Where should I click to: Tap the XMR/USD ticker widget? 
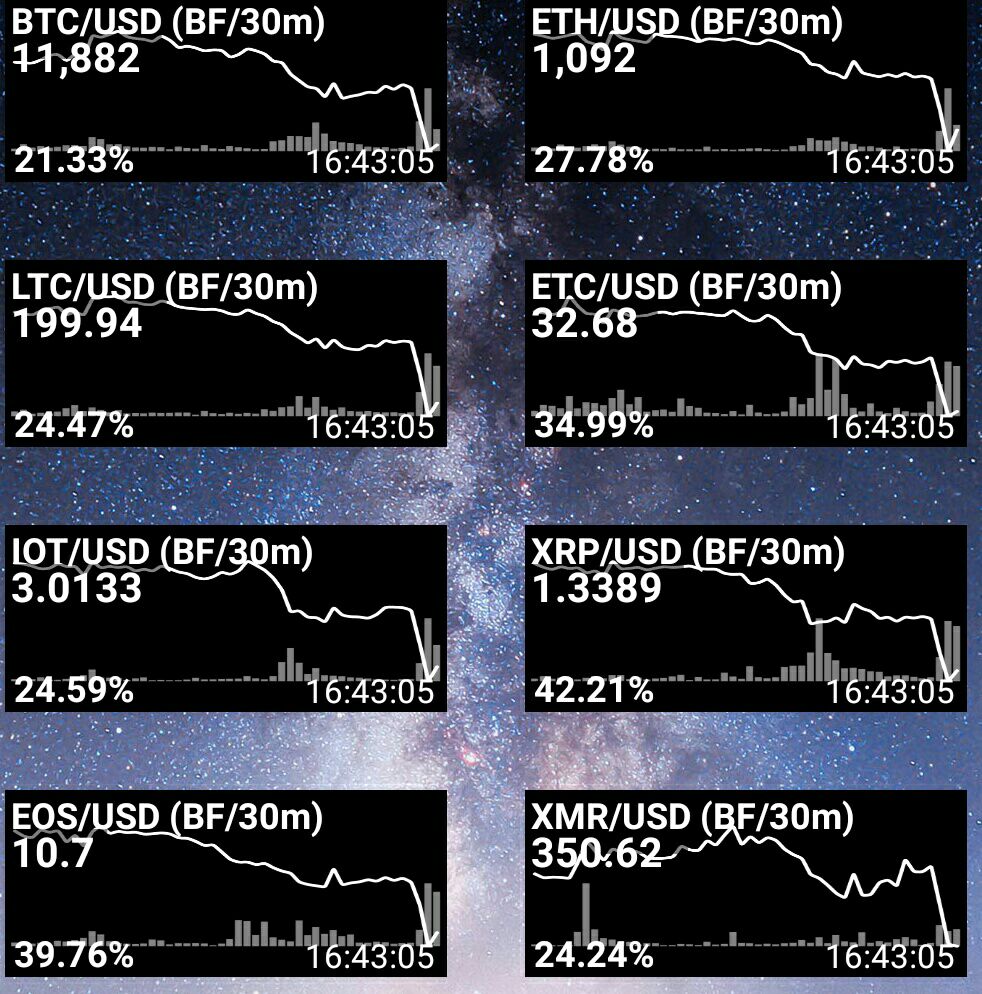(x=745, y=883)
